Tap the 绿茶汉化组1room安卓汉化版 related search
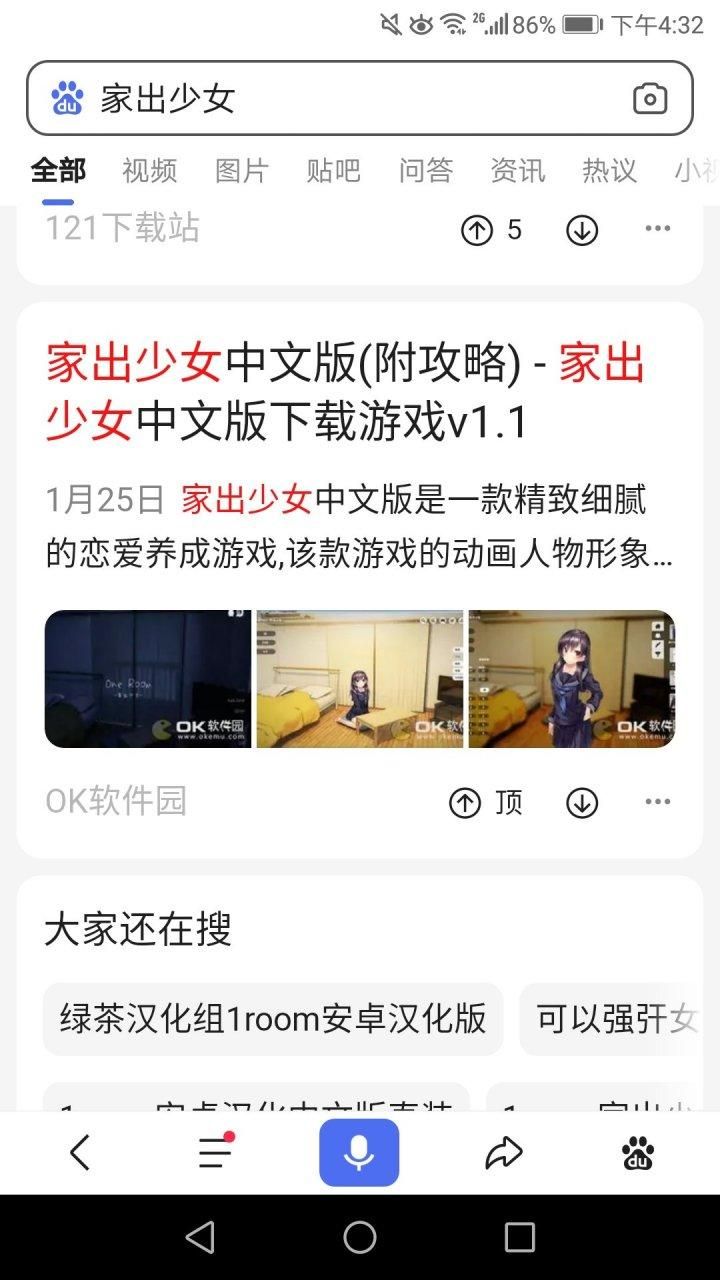The image size is (720, 1280). coord(270,1018)
